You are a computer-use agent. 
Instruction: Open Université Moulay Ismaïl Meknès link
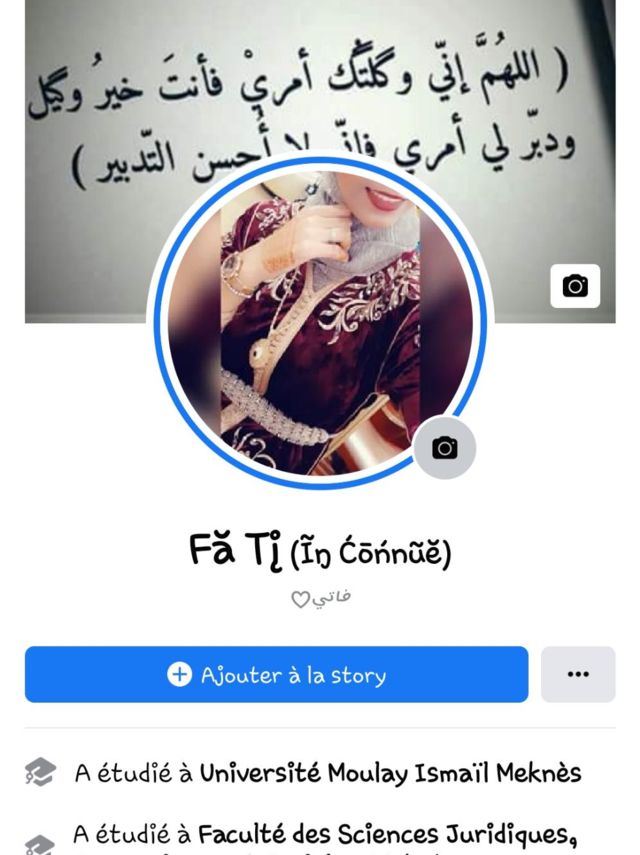click(x=390, y=773)
